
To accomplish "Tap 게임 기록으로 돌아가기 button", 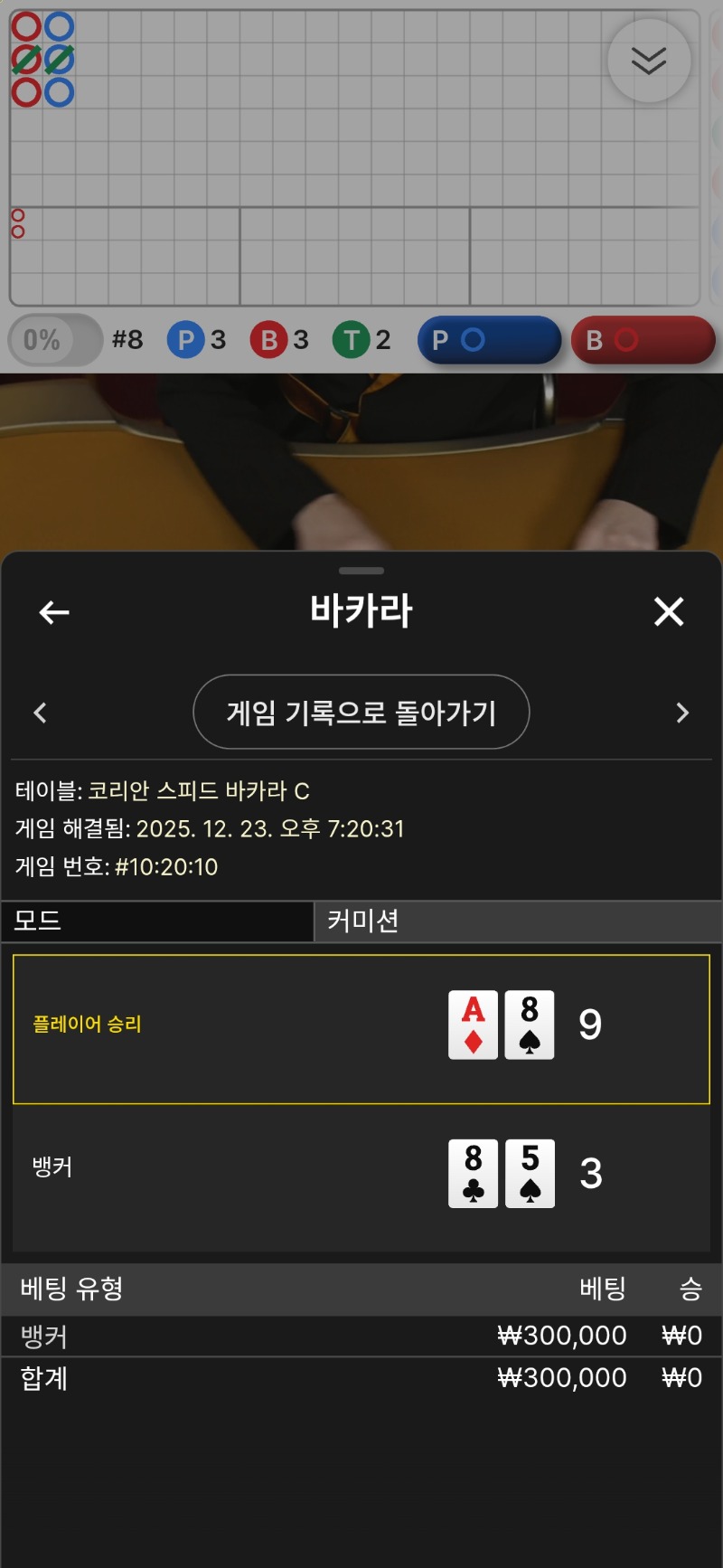I will pos(361,713).
